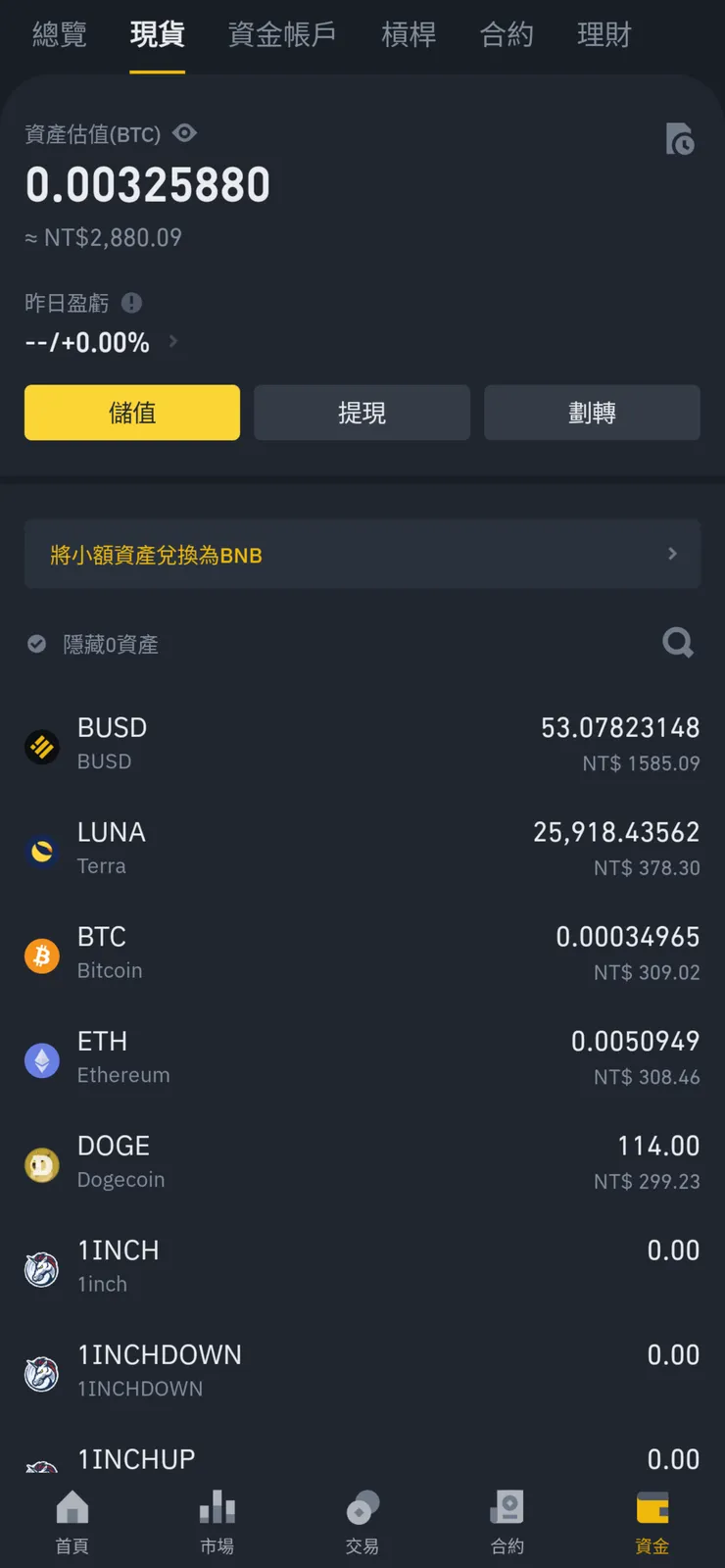
Task: Search assets with the magnifier icon
Action: [x=677, y=643]
